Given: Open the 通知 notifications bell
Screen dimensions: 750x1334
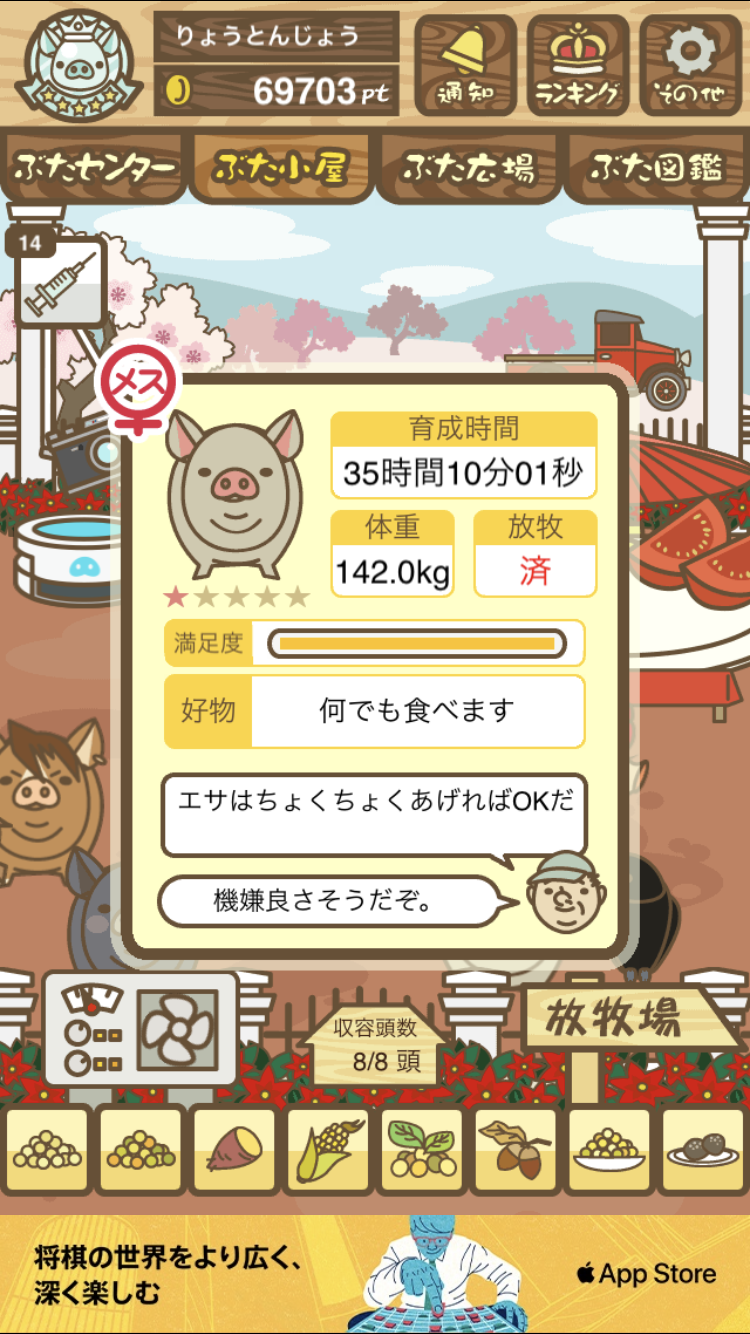Looking at the screenshot, I should tap(465, 65).
